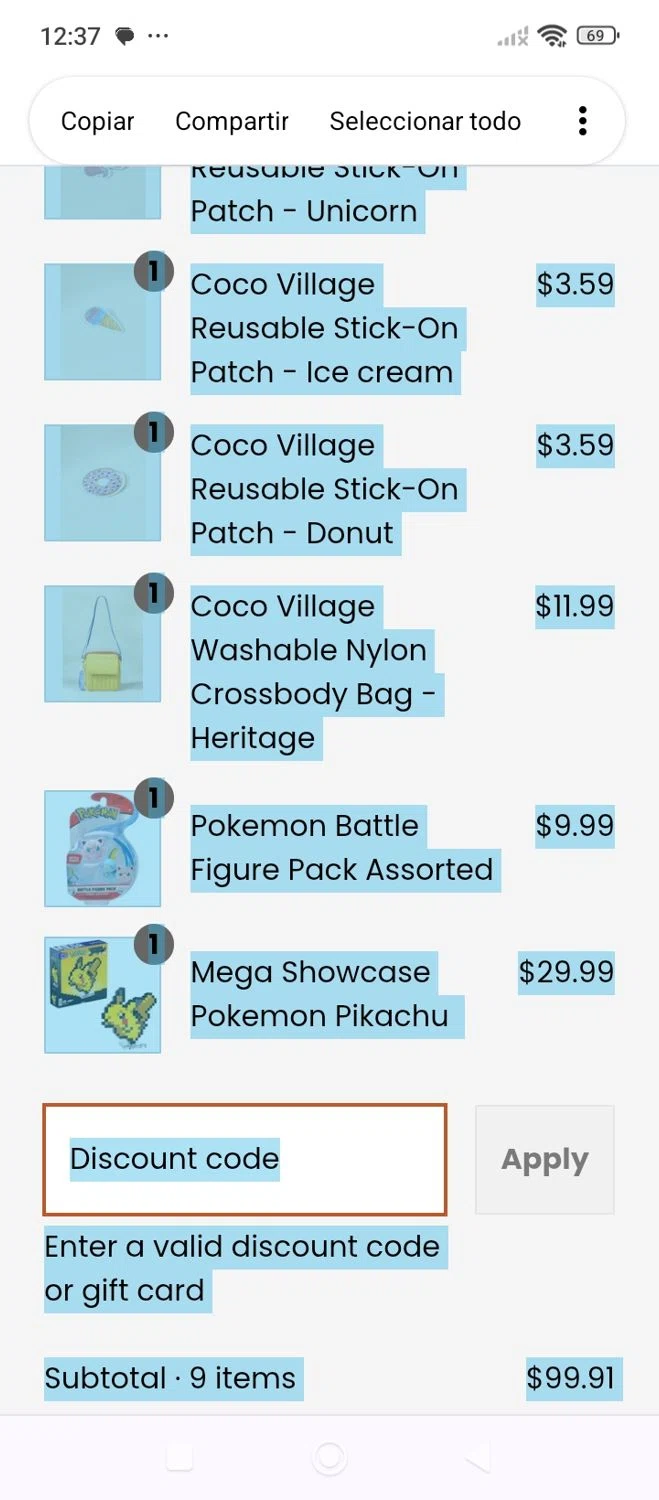659x1500 pixels.
Task: Go back with the system back button
Action: click(x=478, y=1458)
